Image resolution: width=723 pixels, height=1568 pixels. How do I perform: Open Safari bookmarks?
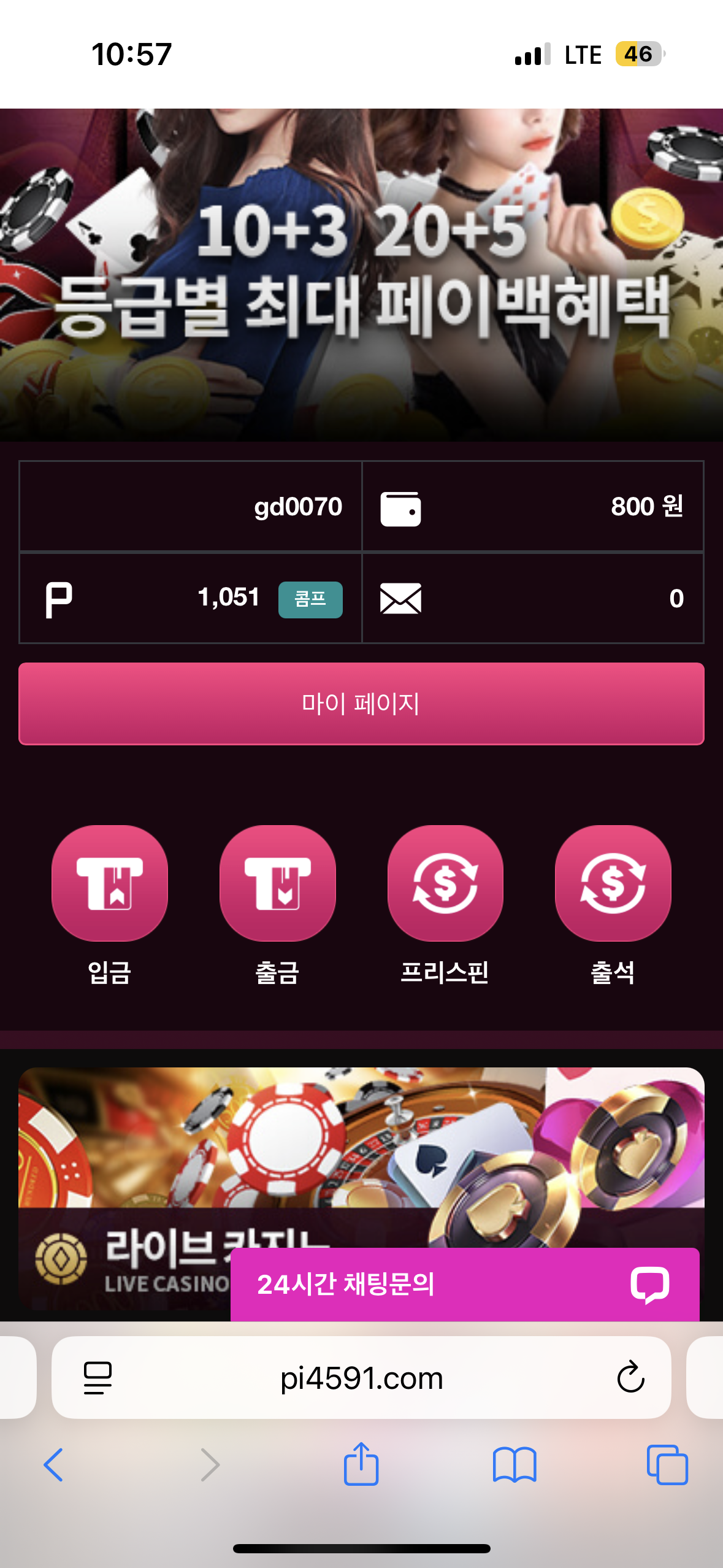pyautogui.click(x=515, y=1465)
